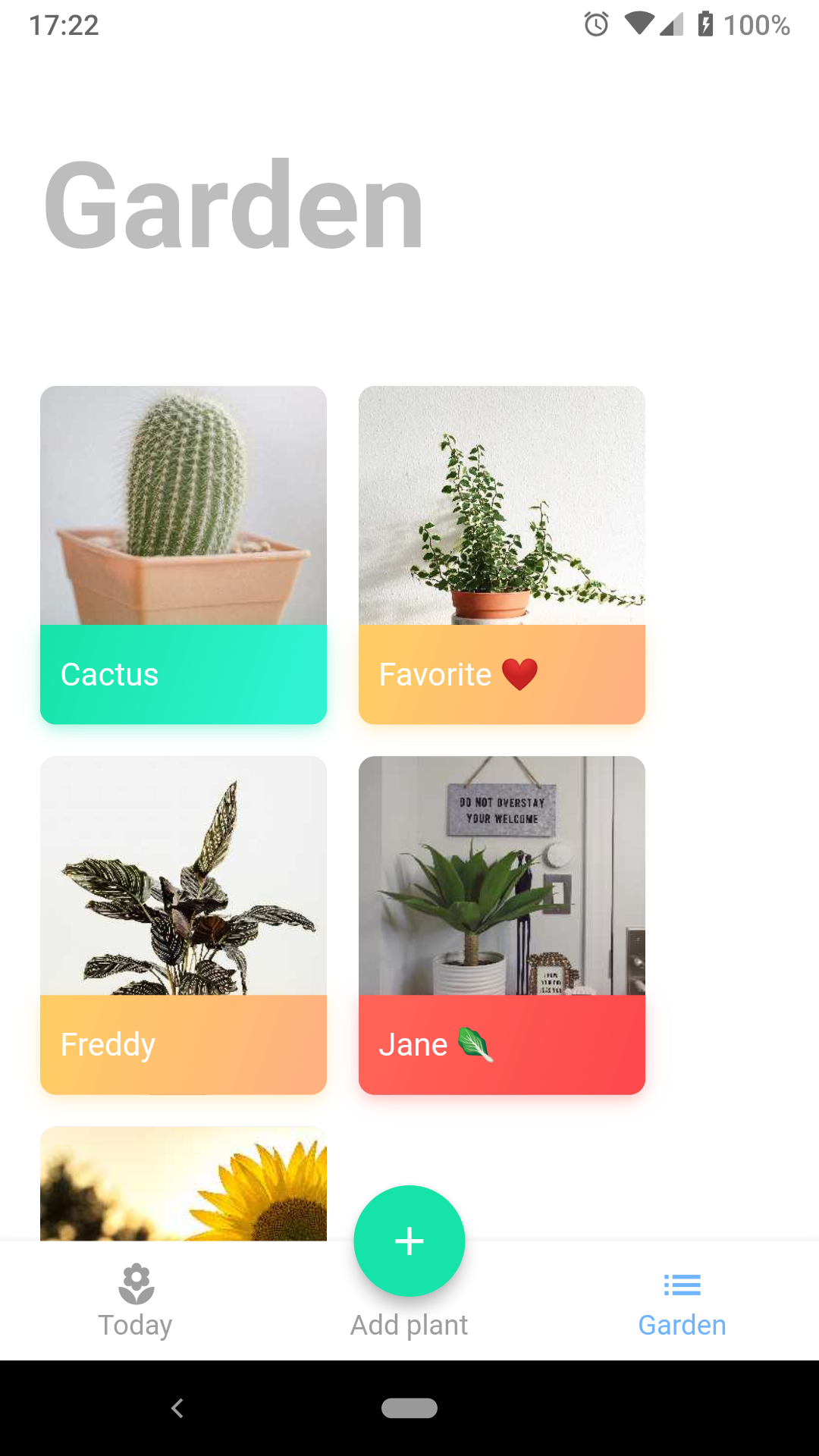The width and height of the screenshot is (819, 1456).
Task: Open the Favorite plant card
Action: pos(501,554)
